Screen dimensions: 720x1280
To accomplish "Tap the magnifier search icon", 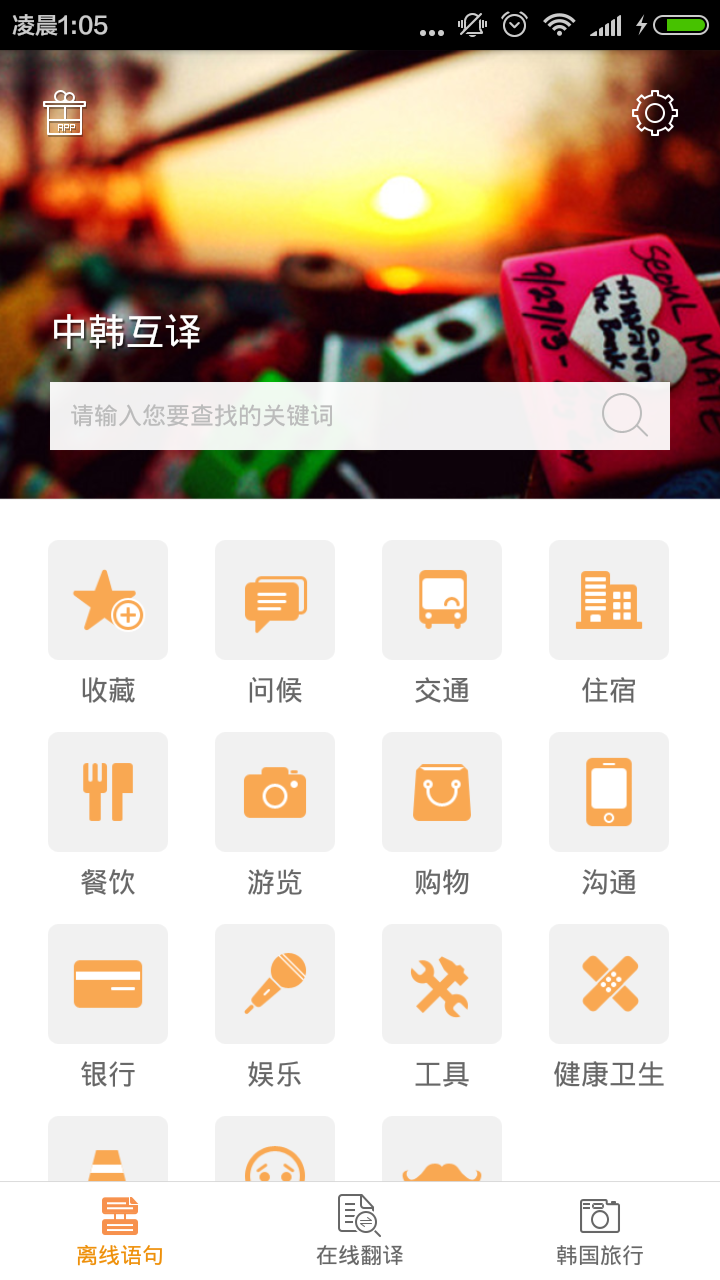I will point(625,415).
